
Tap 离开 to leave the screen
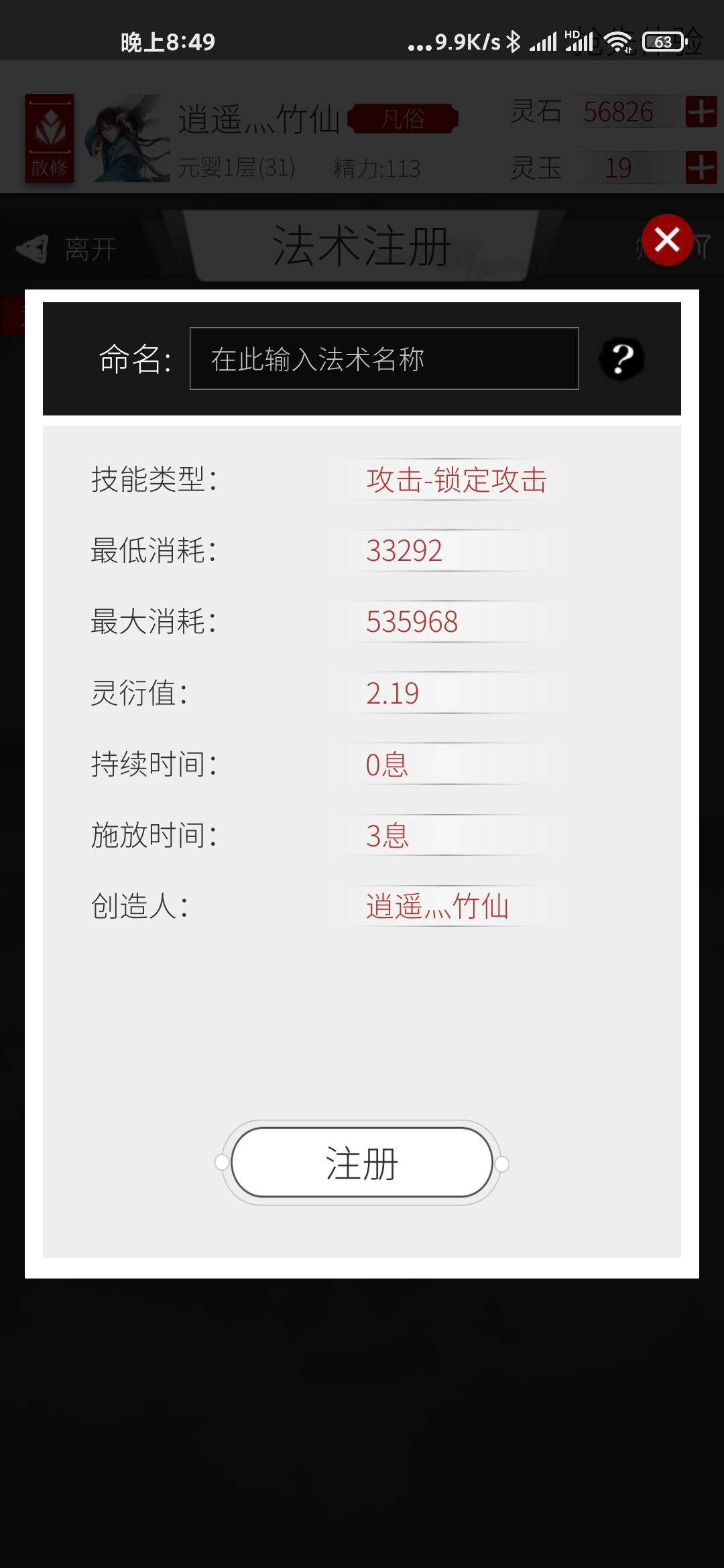[x=90, y=248]
